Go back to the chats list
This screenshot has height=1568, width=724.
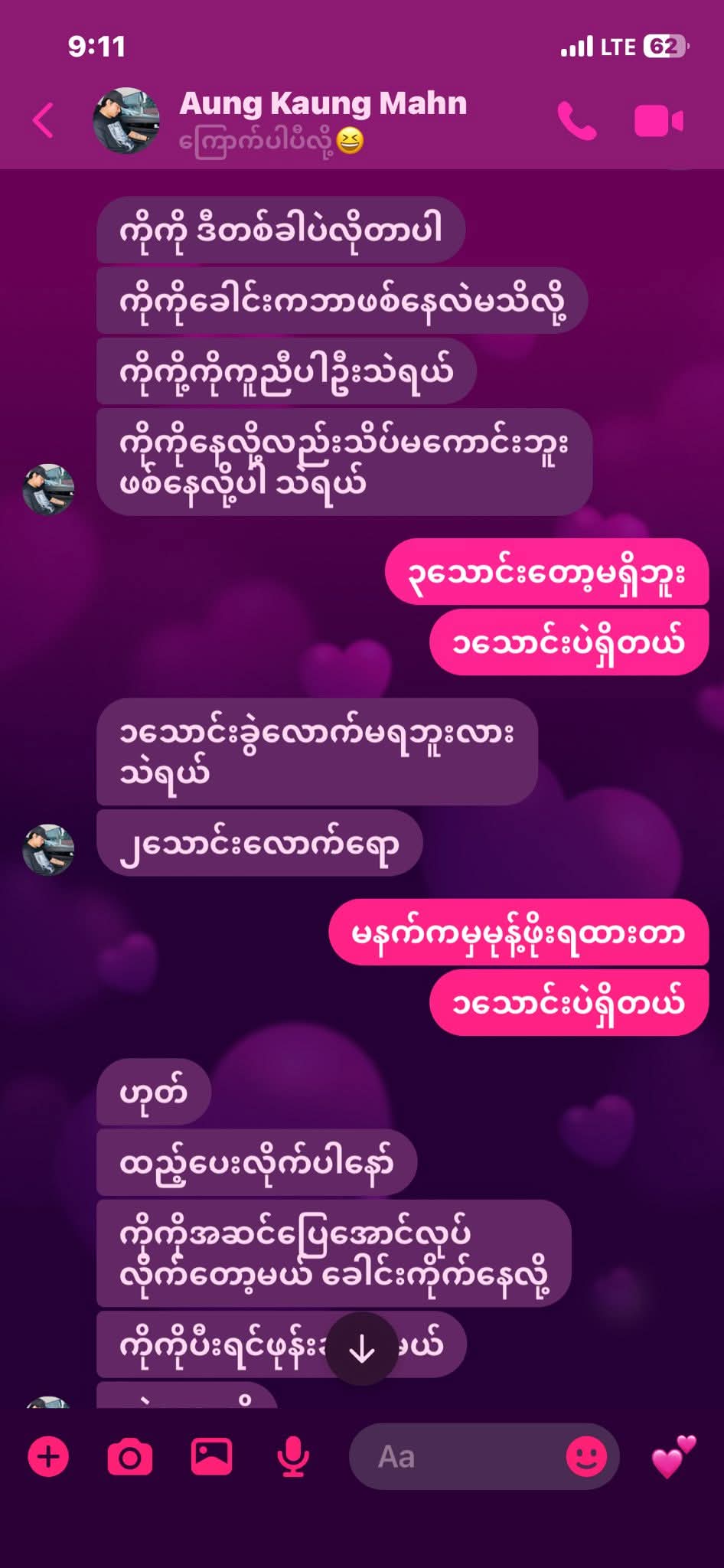[44, 121]
